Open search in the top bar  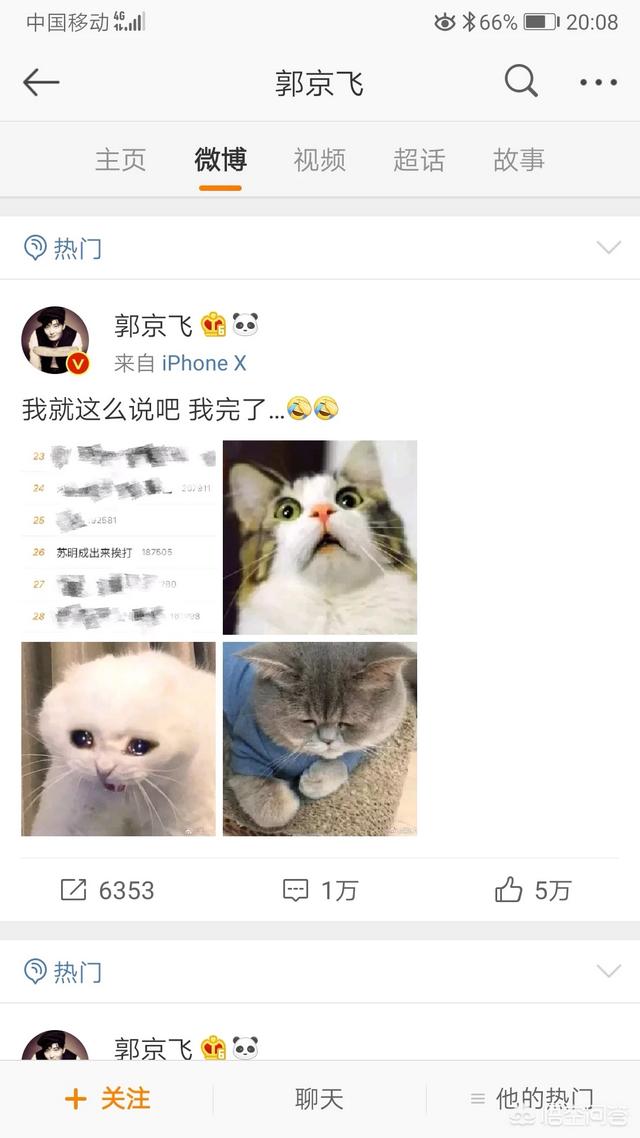click(520, 82)
